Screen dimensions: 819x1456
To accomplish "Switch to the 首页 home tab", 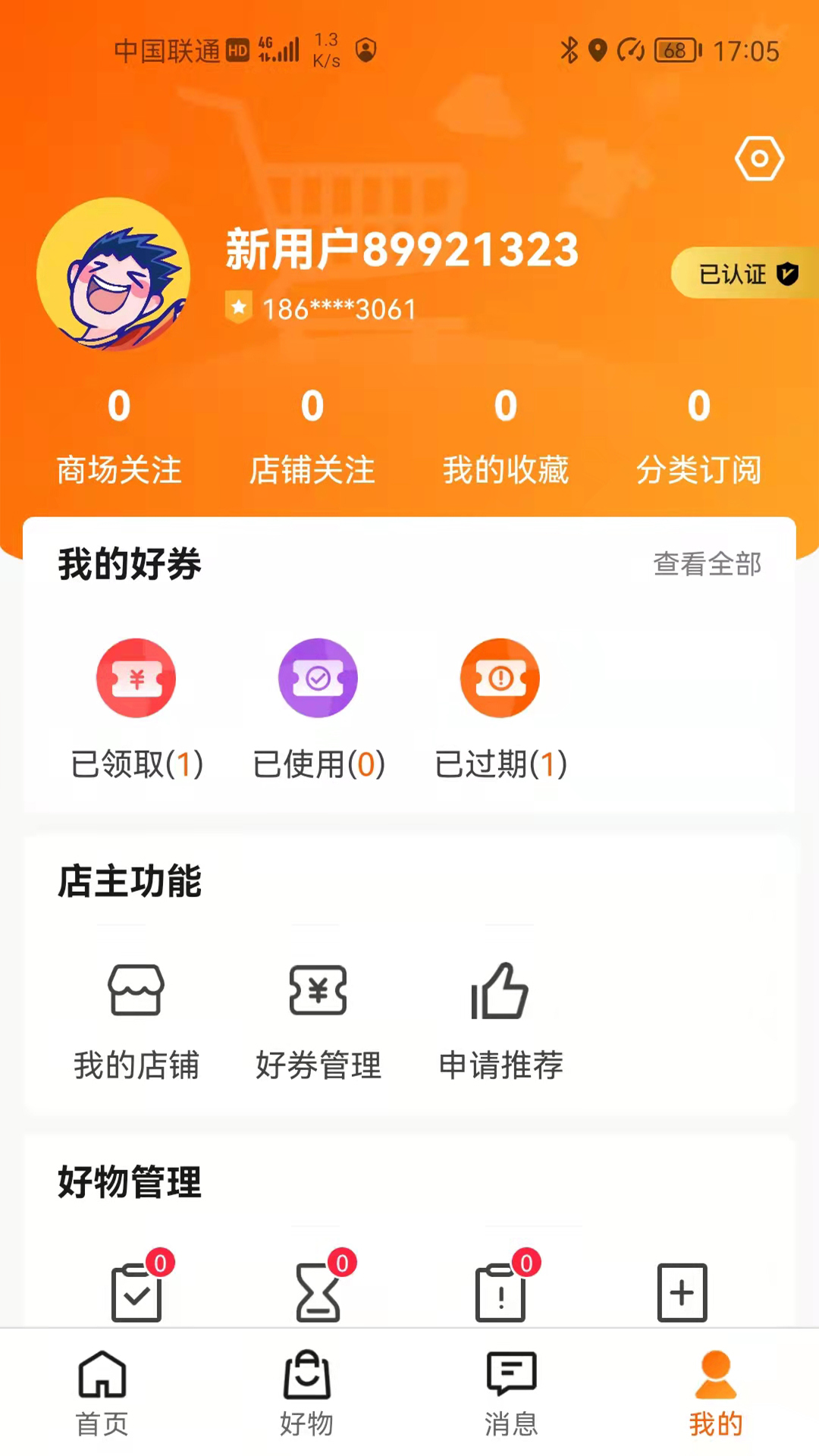I will (x=102, y=1394).
